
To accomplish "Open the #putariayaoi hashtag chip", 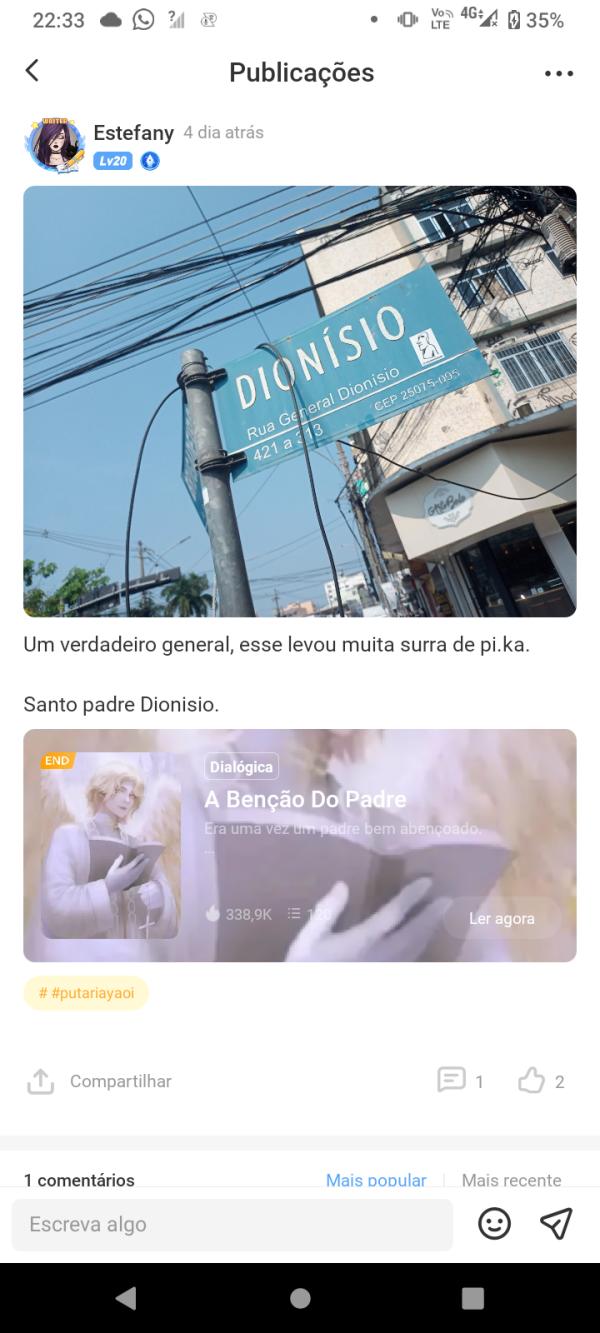I will [86, 993].
